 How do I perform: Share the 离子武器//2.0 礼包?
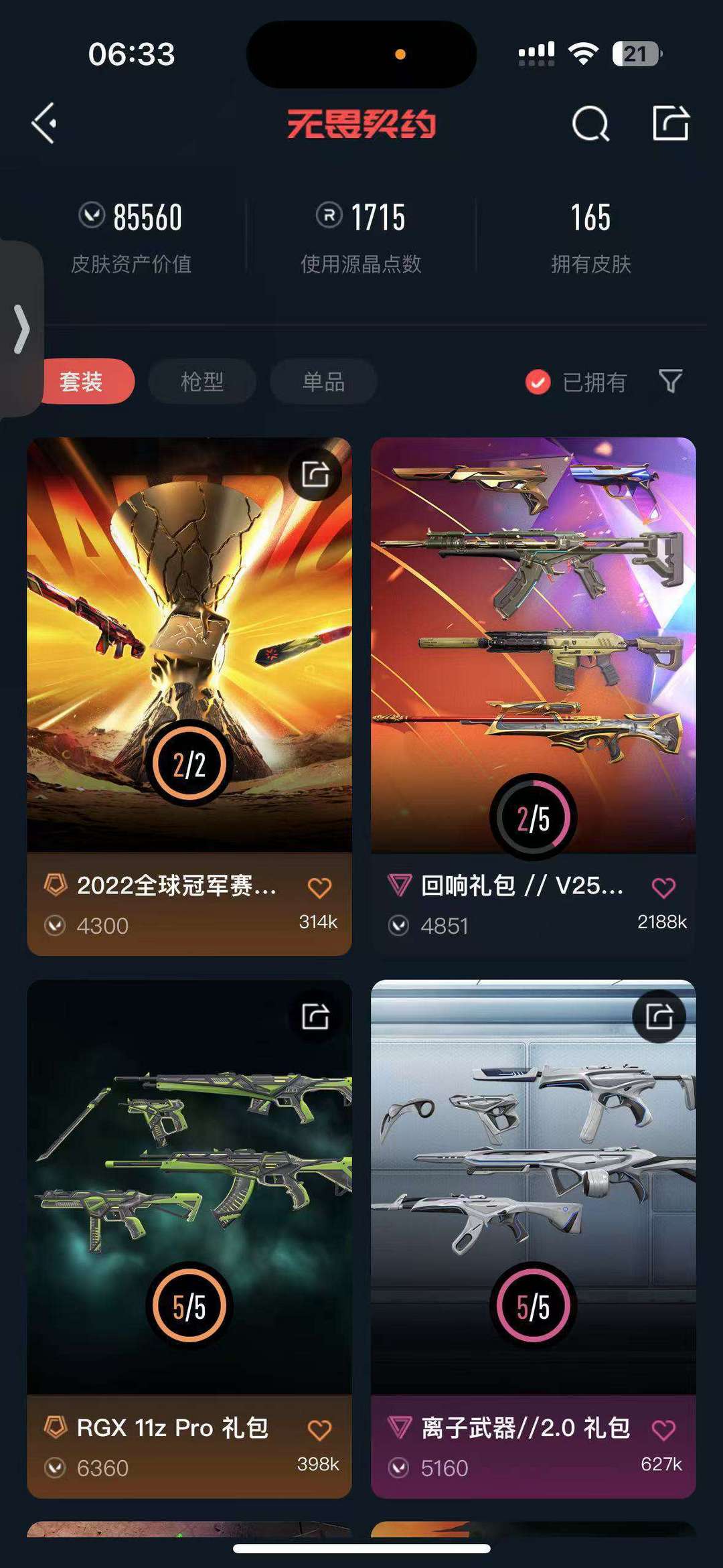coord(659,1016)
